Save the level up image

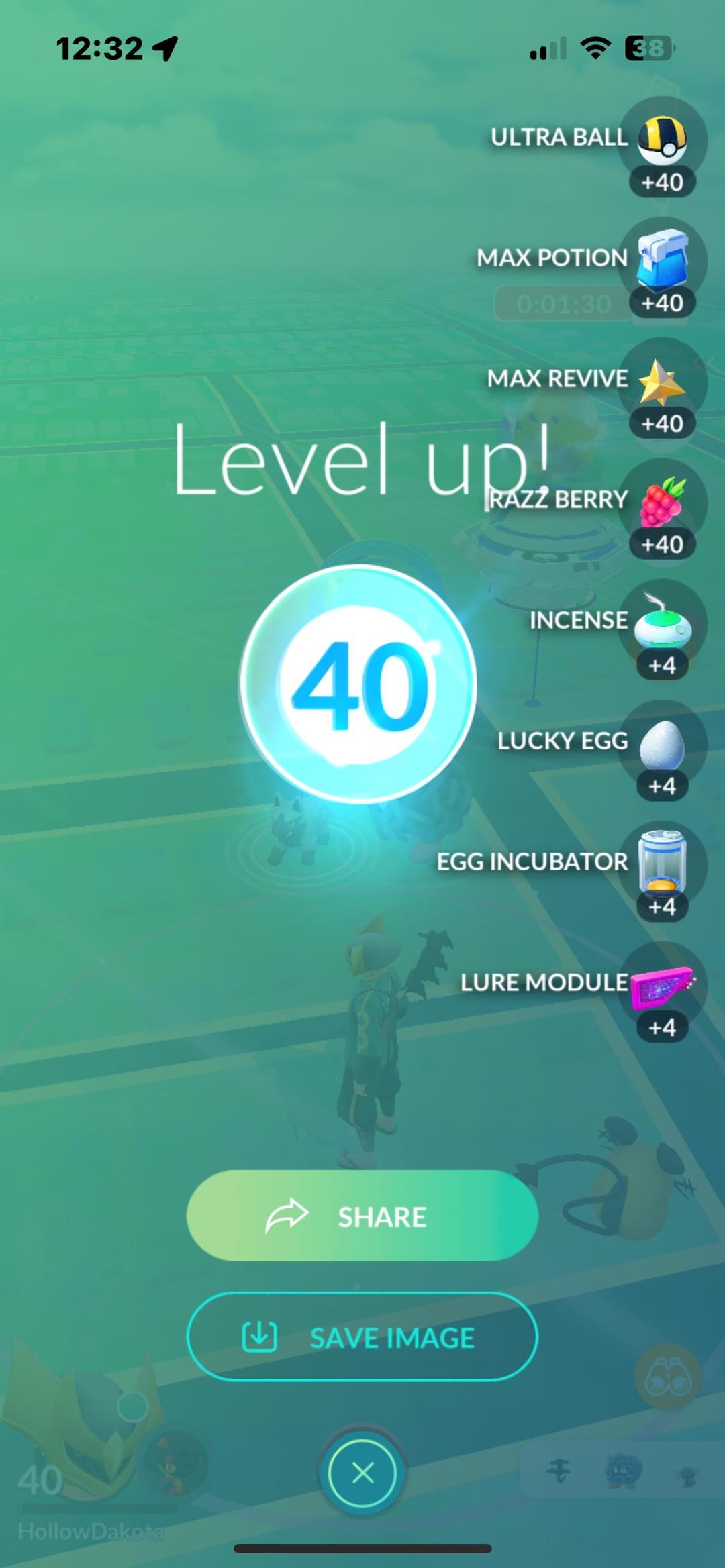coord(362,1337)
